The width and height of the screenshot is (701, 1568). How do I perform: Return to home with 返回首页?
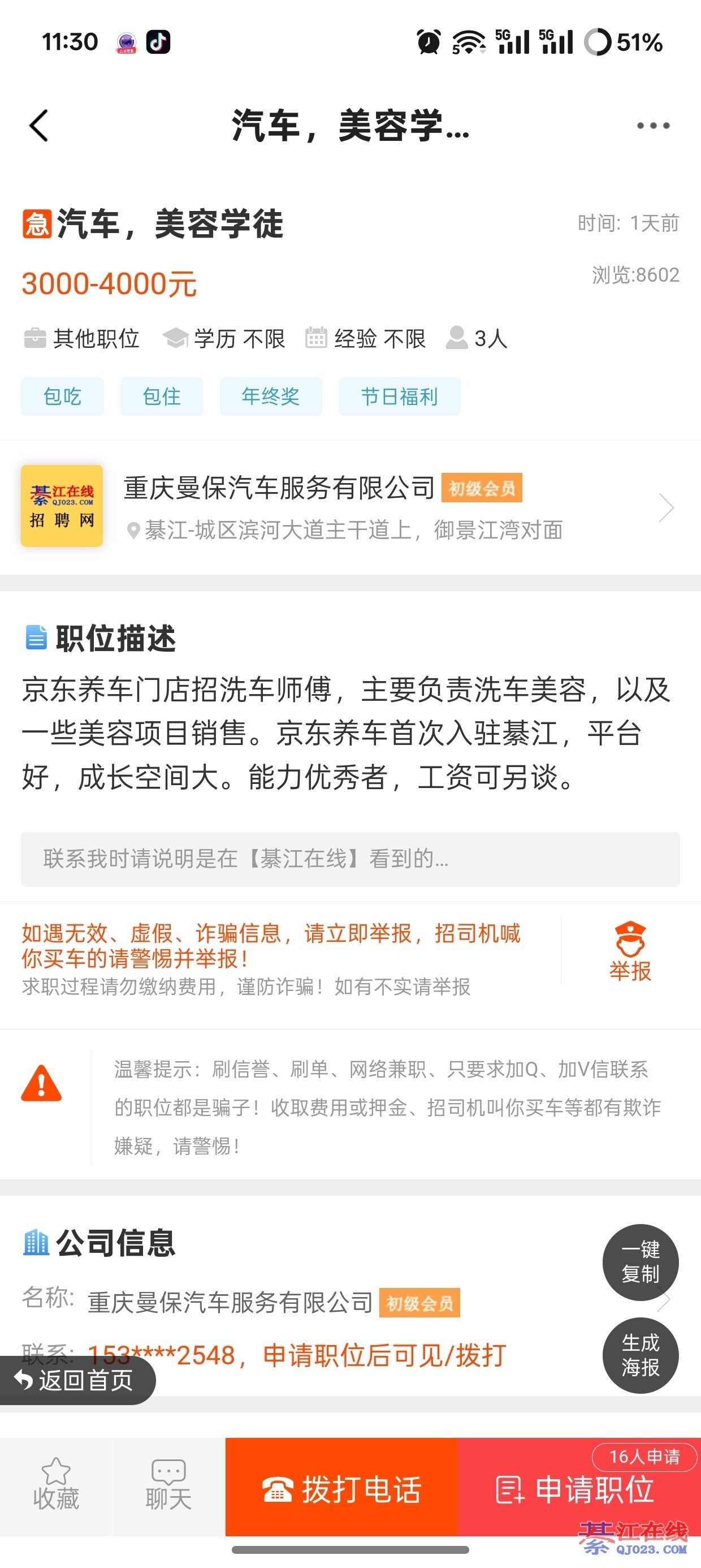coord(75,1380)
